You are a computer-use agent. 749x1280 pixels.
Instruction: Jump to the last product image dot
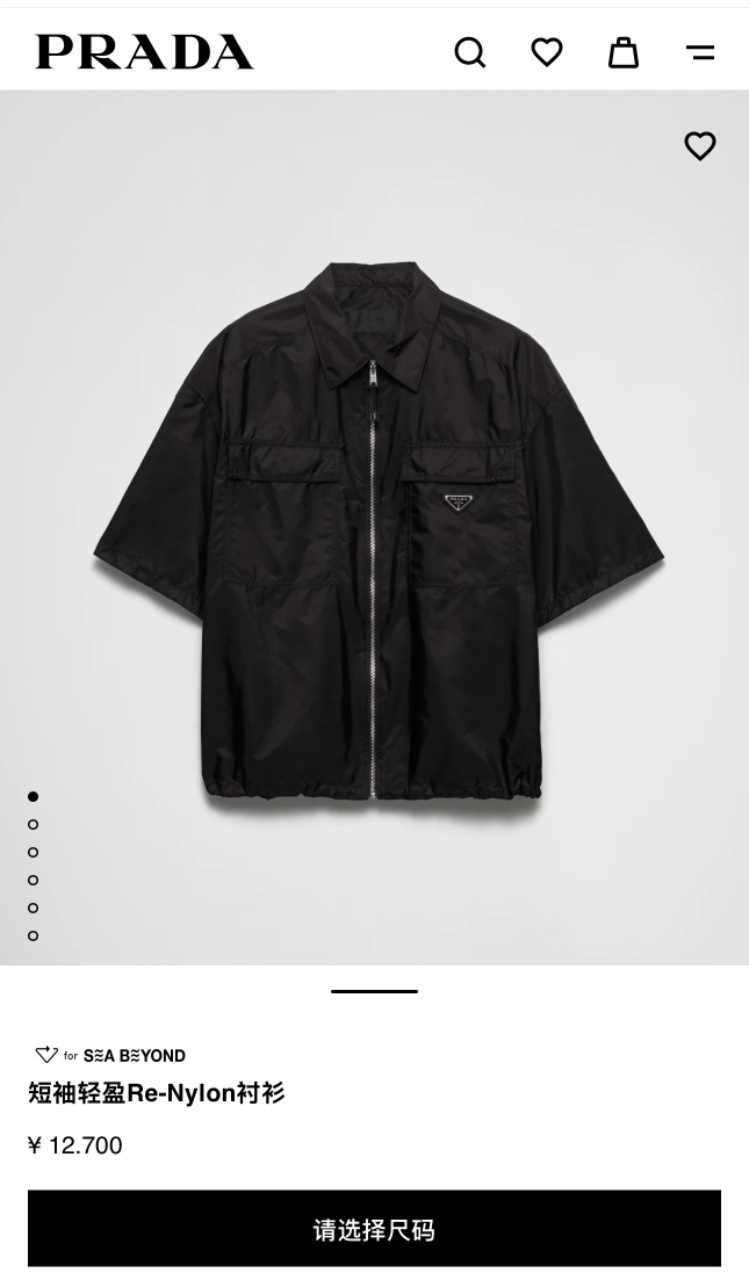point(33,936)
